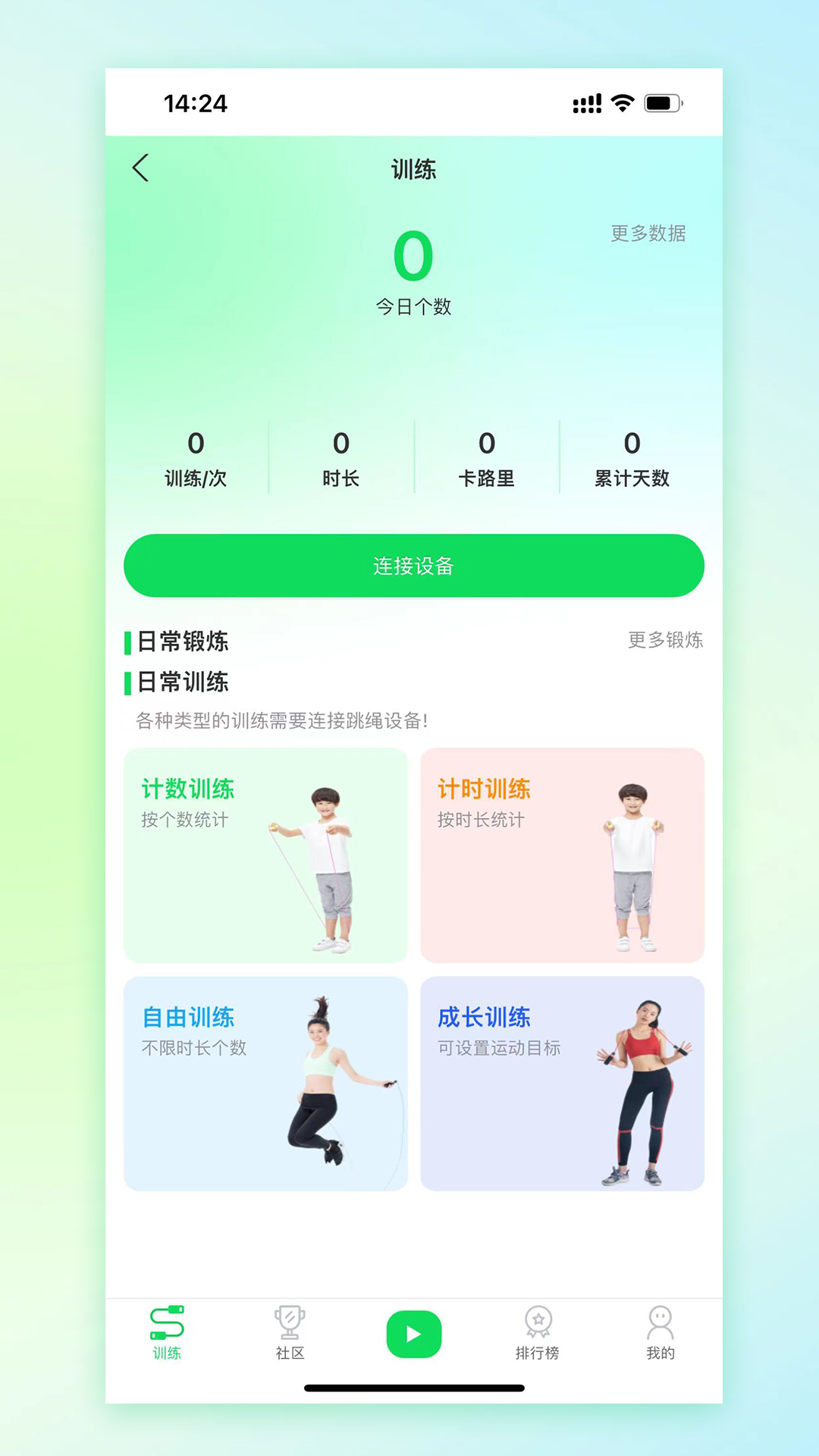Switch to the 训练 tab
This screenshot has height=1456, width=819.
167,1333
